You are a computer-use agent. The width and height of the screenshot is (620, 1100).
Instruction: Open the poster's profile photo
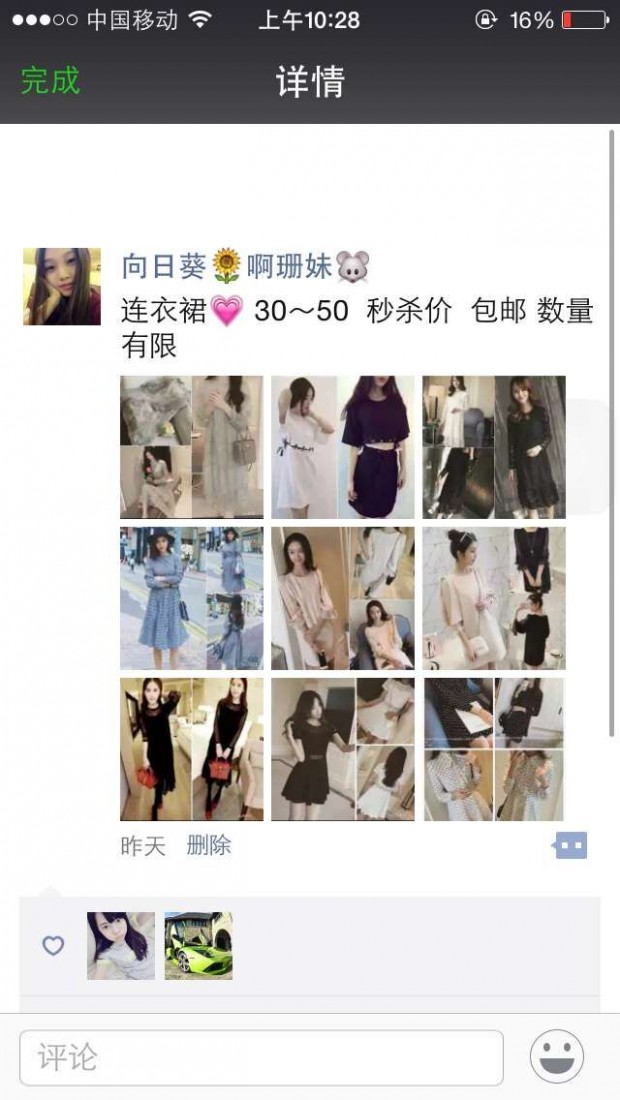(62, 287)
